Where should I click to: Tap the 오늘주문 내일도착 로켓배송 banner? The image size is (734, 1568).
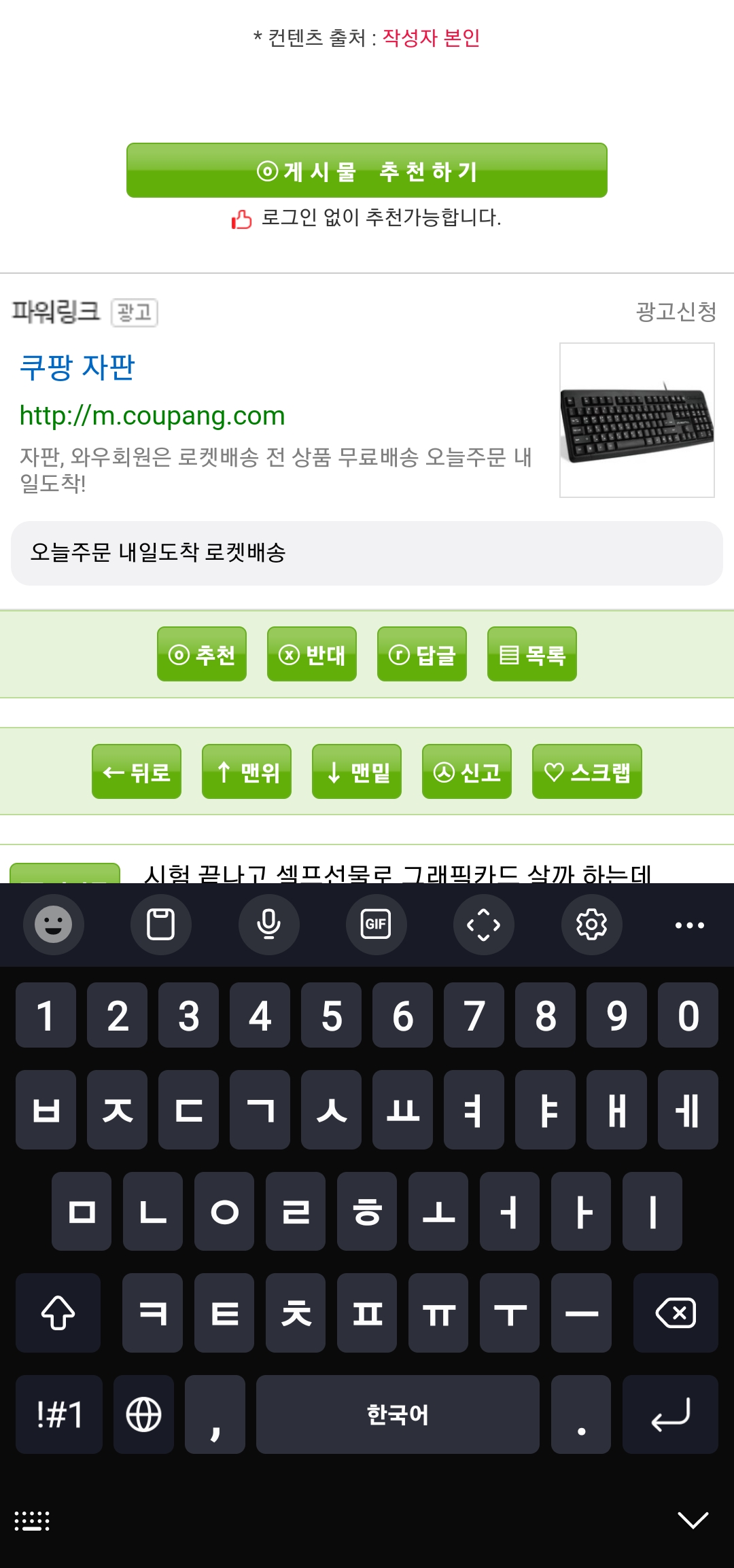click(367, 553)
